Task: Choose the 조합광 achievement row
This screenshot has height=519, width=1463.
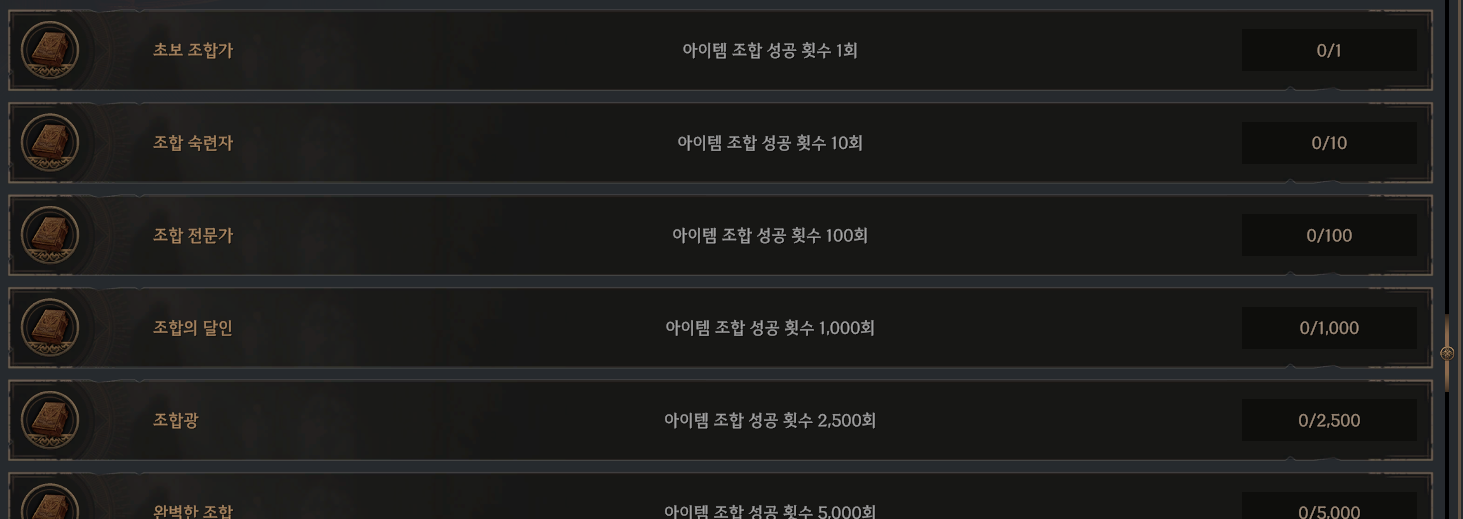Action: coord(720,421)
